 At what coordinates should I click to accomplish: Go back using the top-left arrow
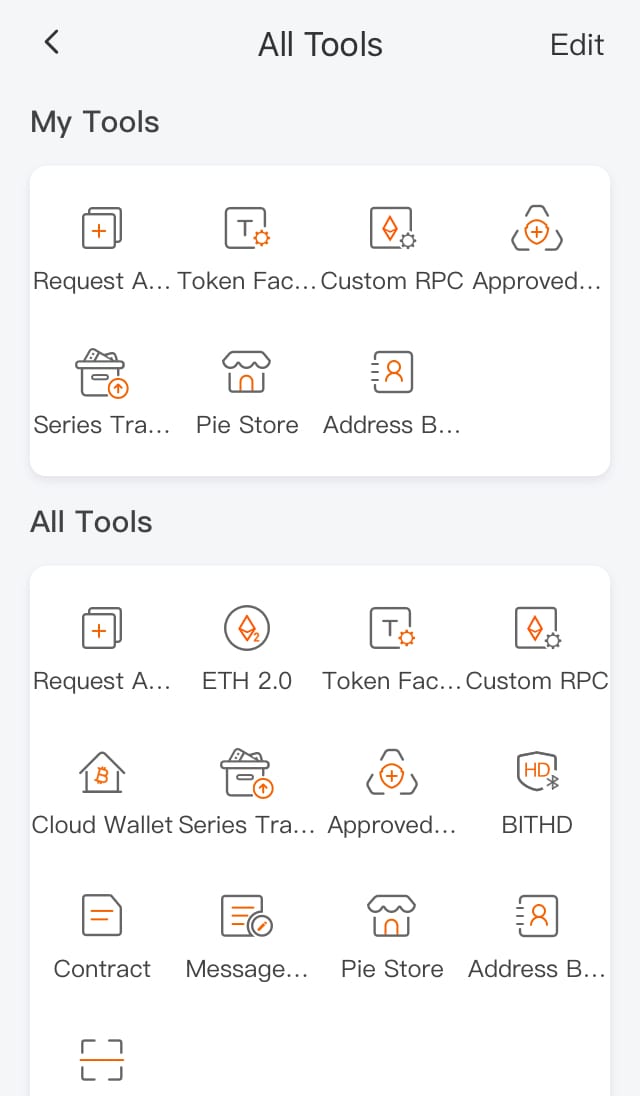(52, 43)
